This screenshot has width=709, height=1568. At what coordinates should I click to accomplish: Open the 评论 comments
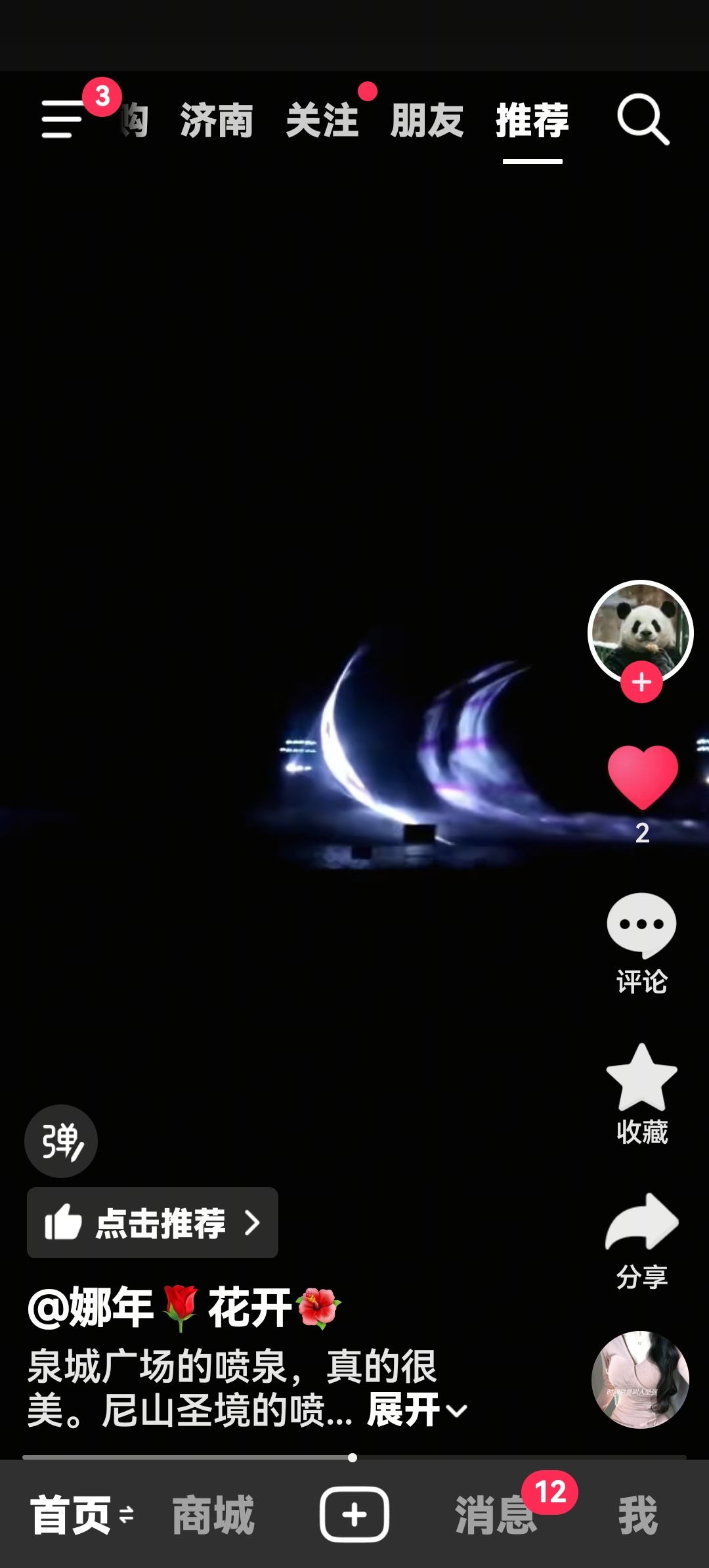click(x=641, y=926)
